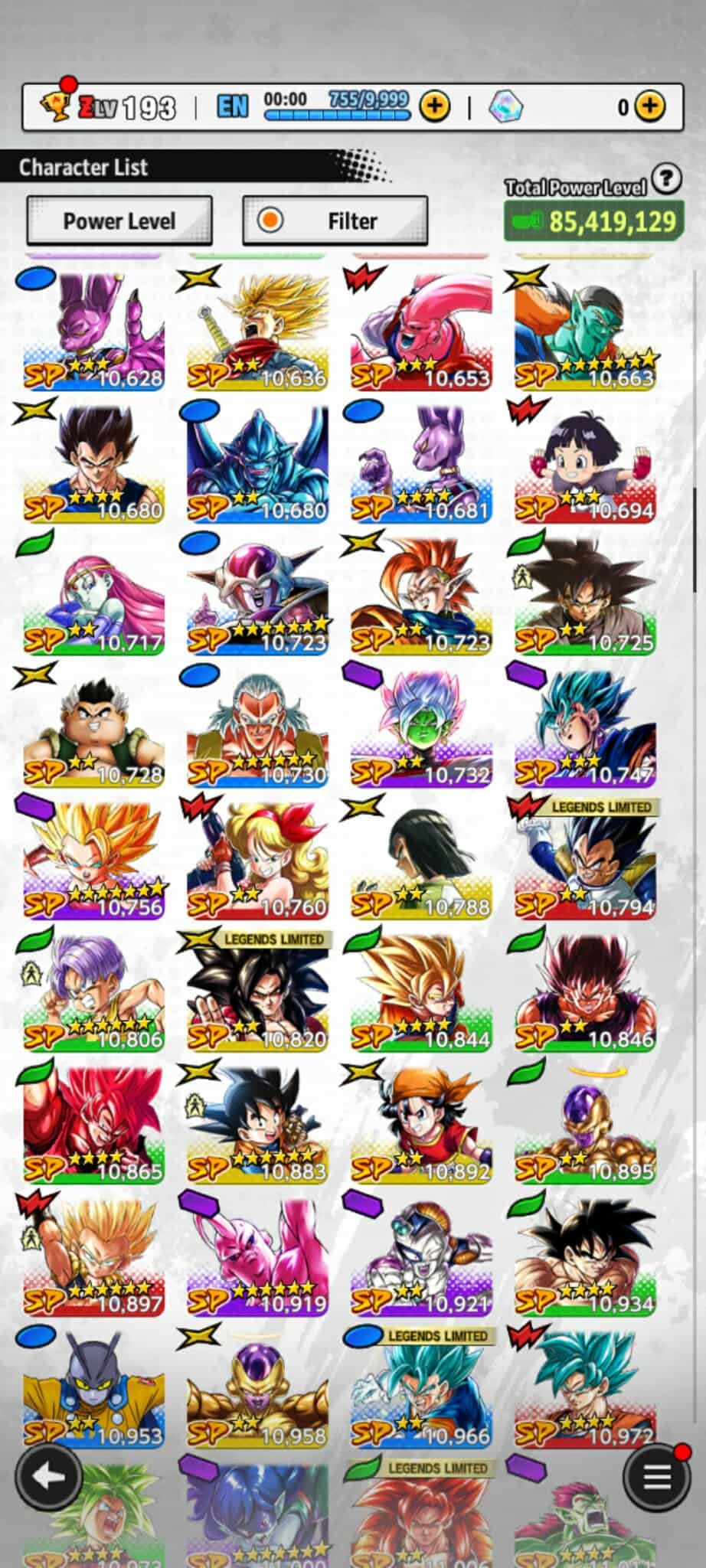The height and width of the screenshot is (1568, 706).
Task: Open the Power Level sort button
Action: point(119,221)
